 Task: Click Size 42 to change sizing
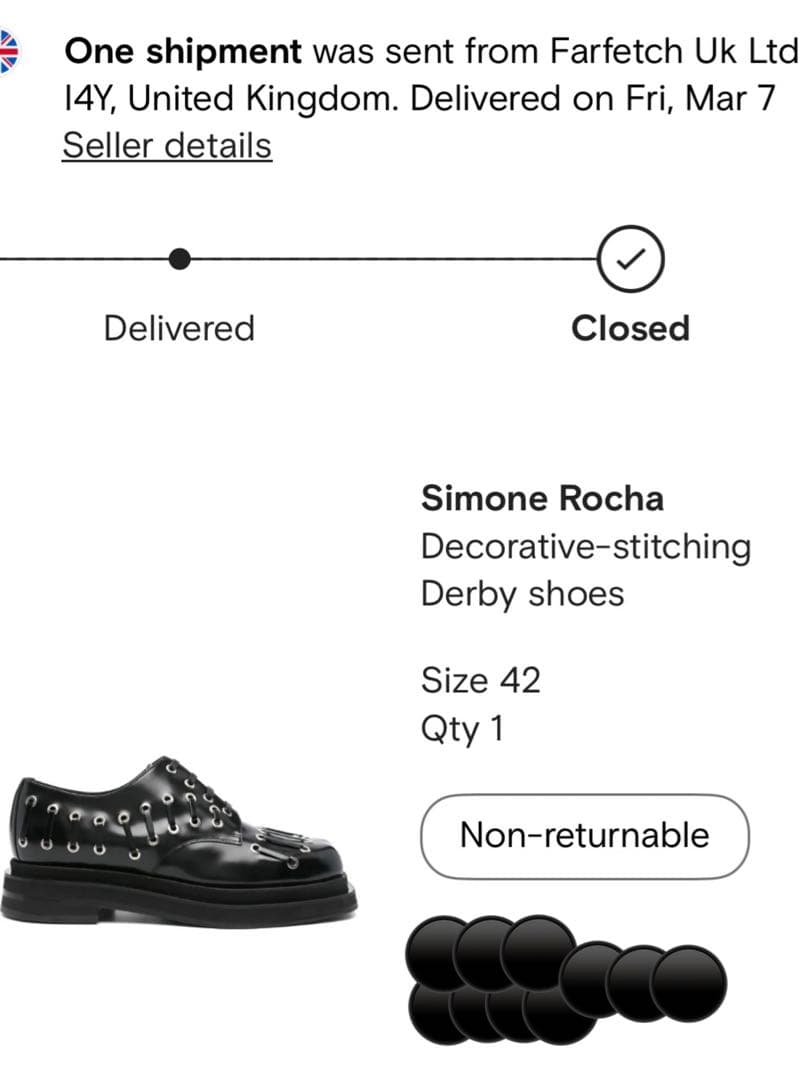(x=480, y=680)
